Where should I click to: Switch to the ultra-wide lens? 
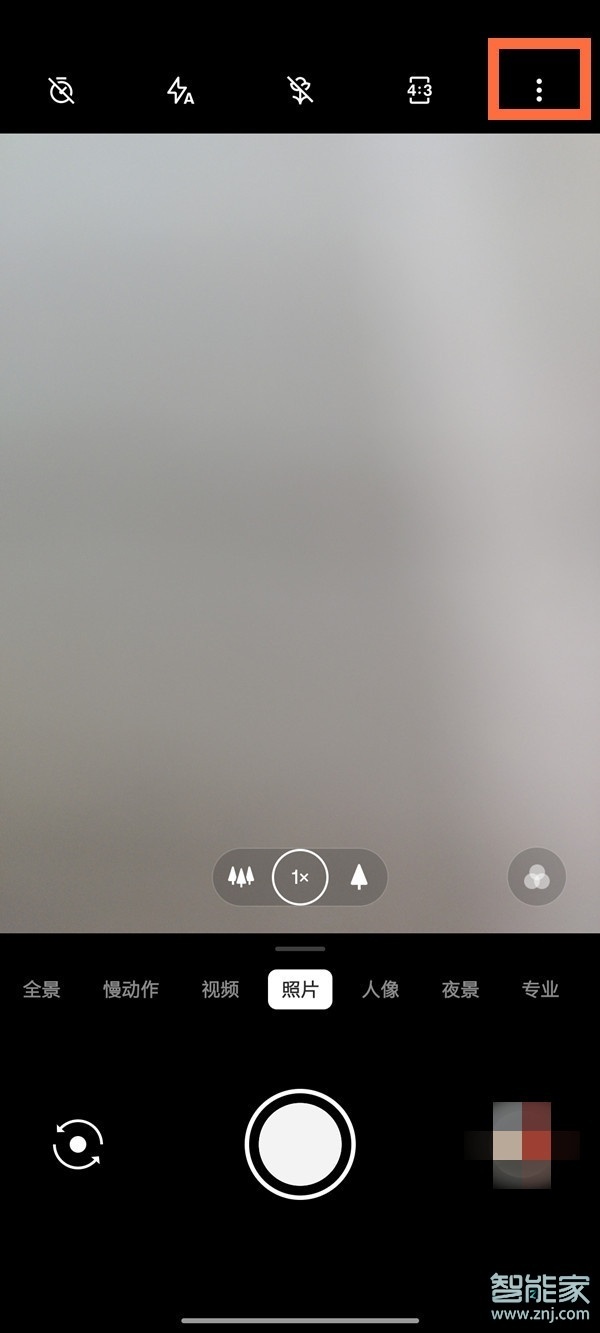click(241, 877)
